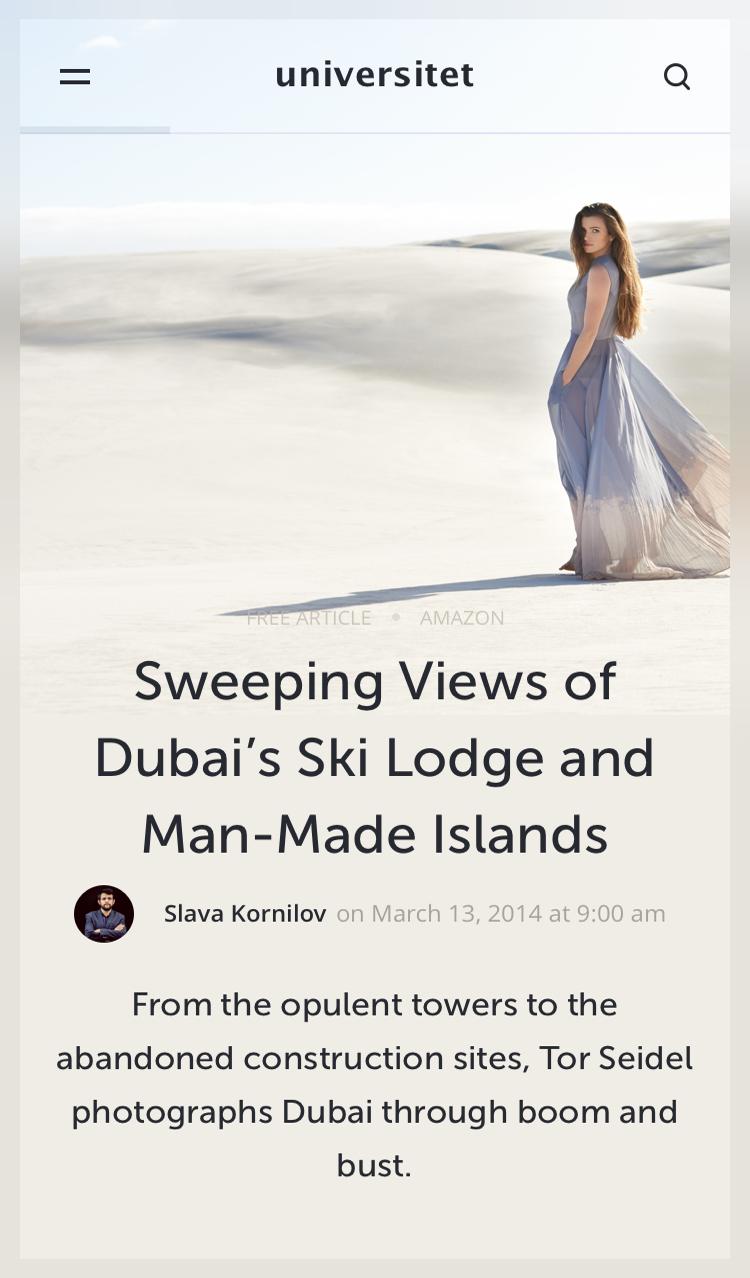Go to the universitet home page
The width and height of the screenshot is (750, 1278).
point(374,75)
